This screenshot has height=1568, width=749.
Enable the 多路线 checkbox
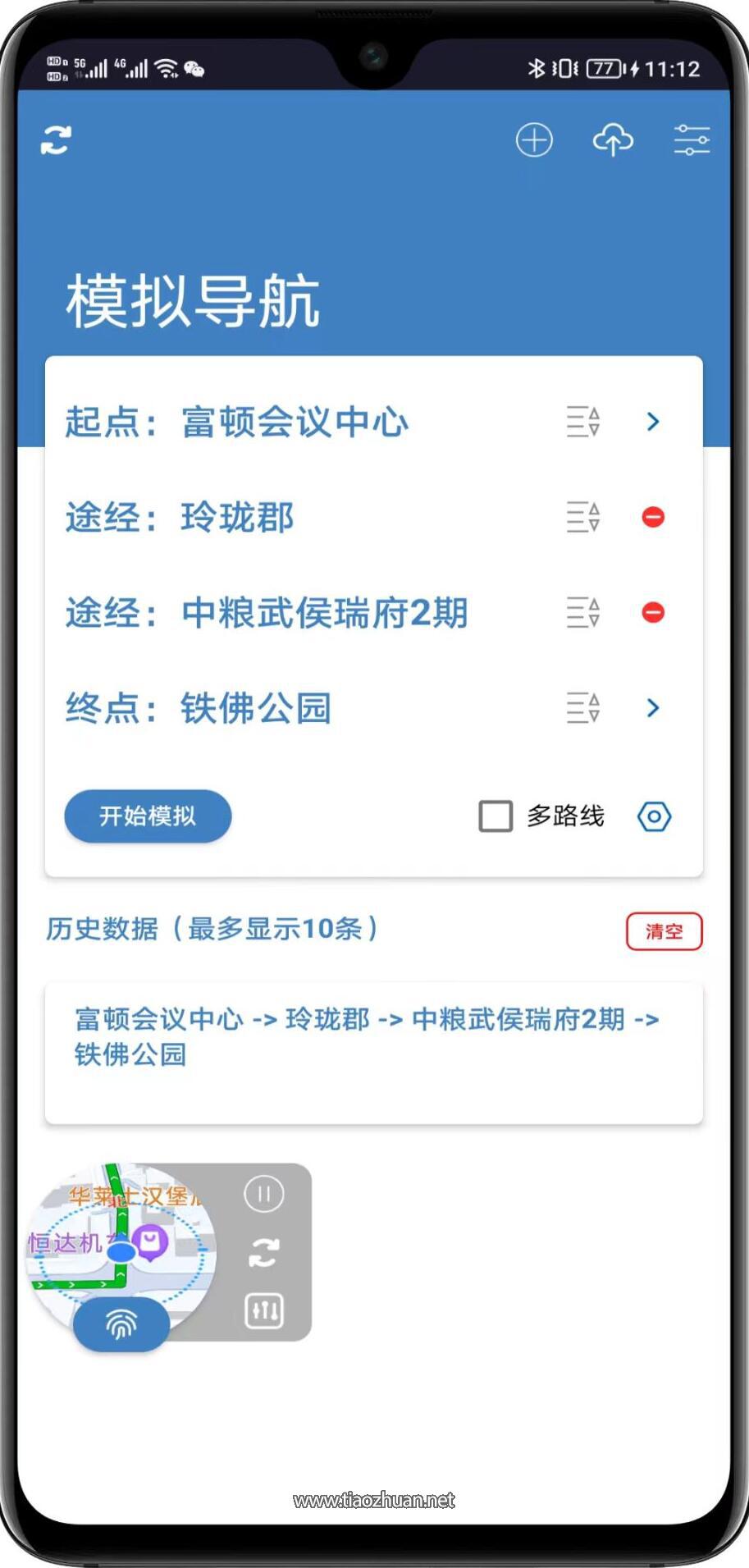click(494, 816)
